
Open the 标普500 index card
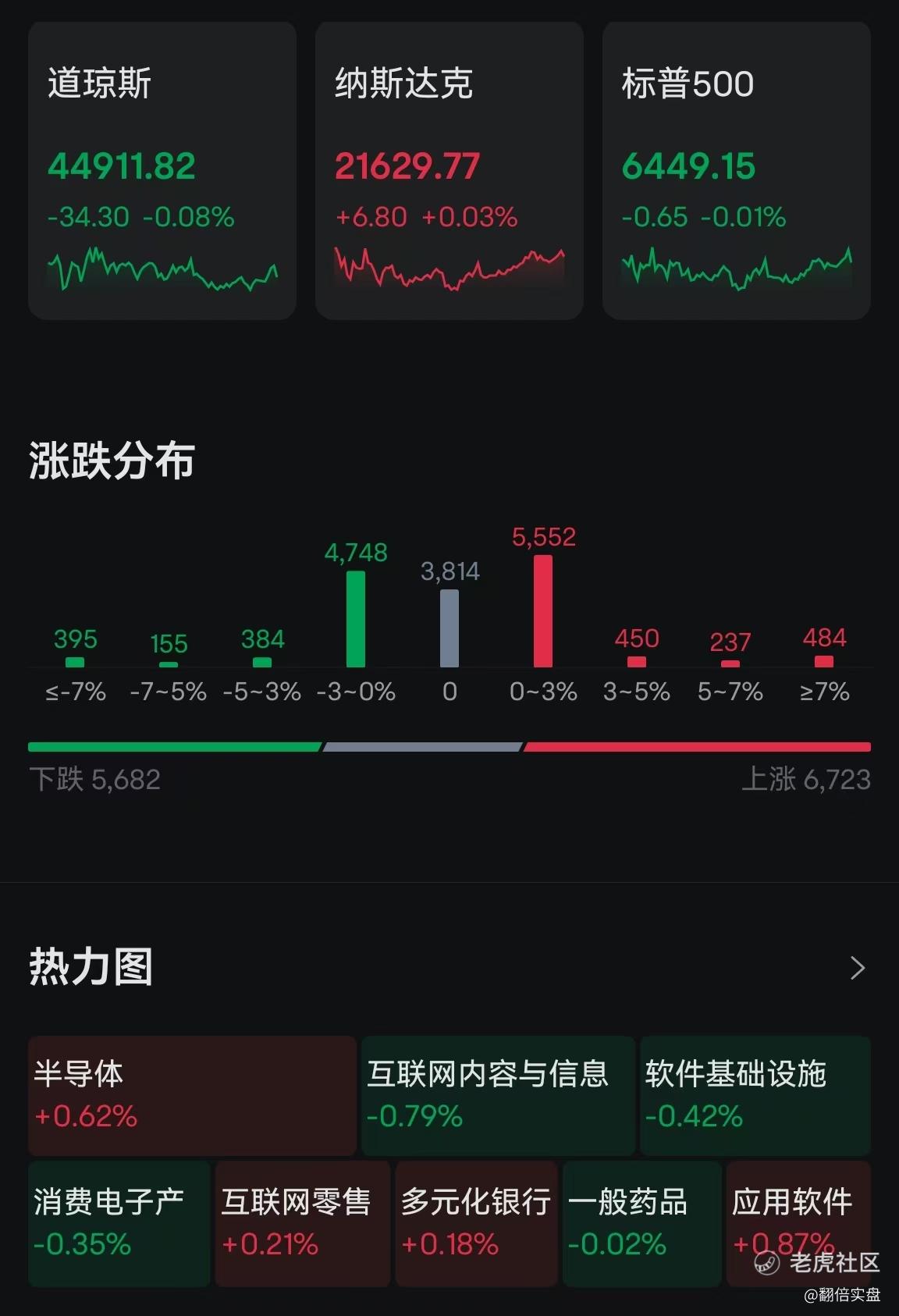737,171
